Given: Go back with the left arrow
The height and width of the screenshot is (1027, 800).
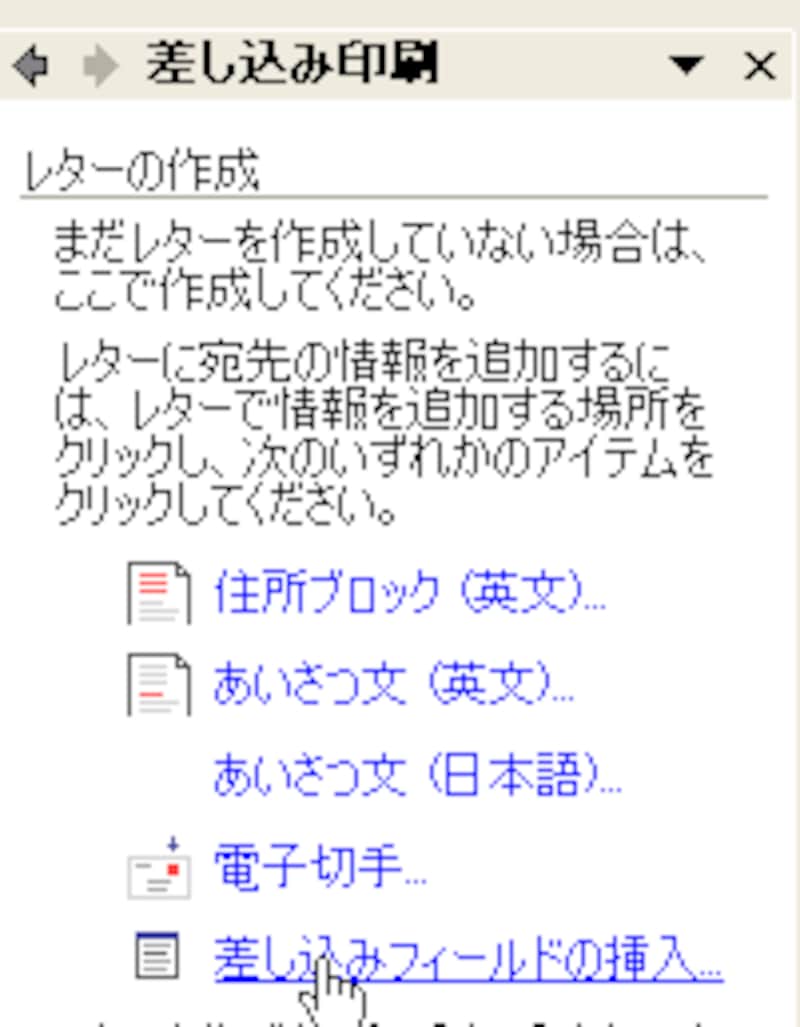Looking at the screenshot, I should click(32, 68).
